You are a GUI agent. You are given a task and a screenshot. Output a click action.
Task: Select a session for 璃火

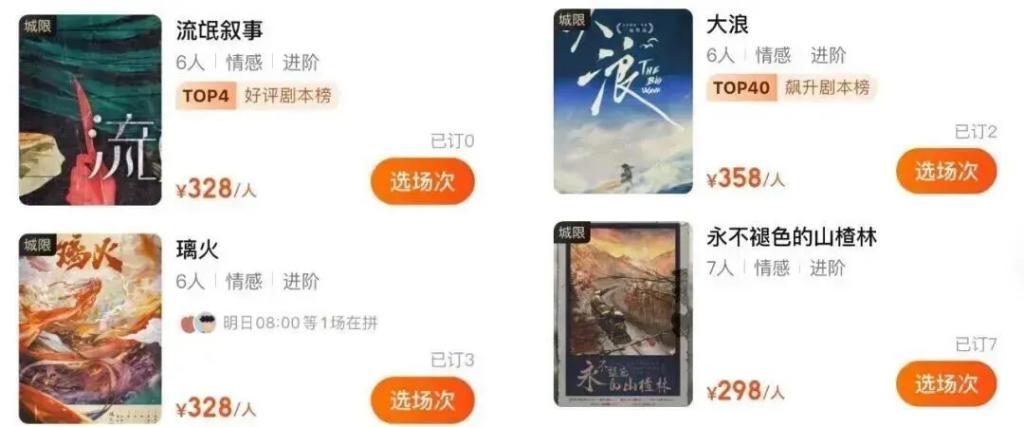[x=422, y=400]
